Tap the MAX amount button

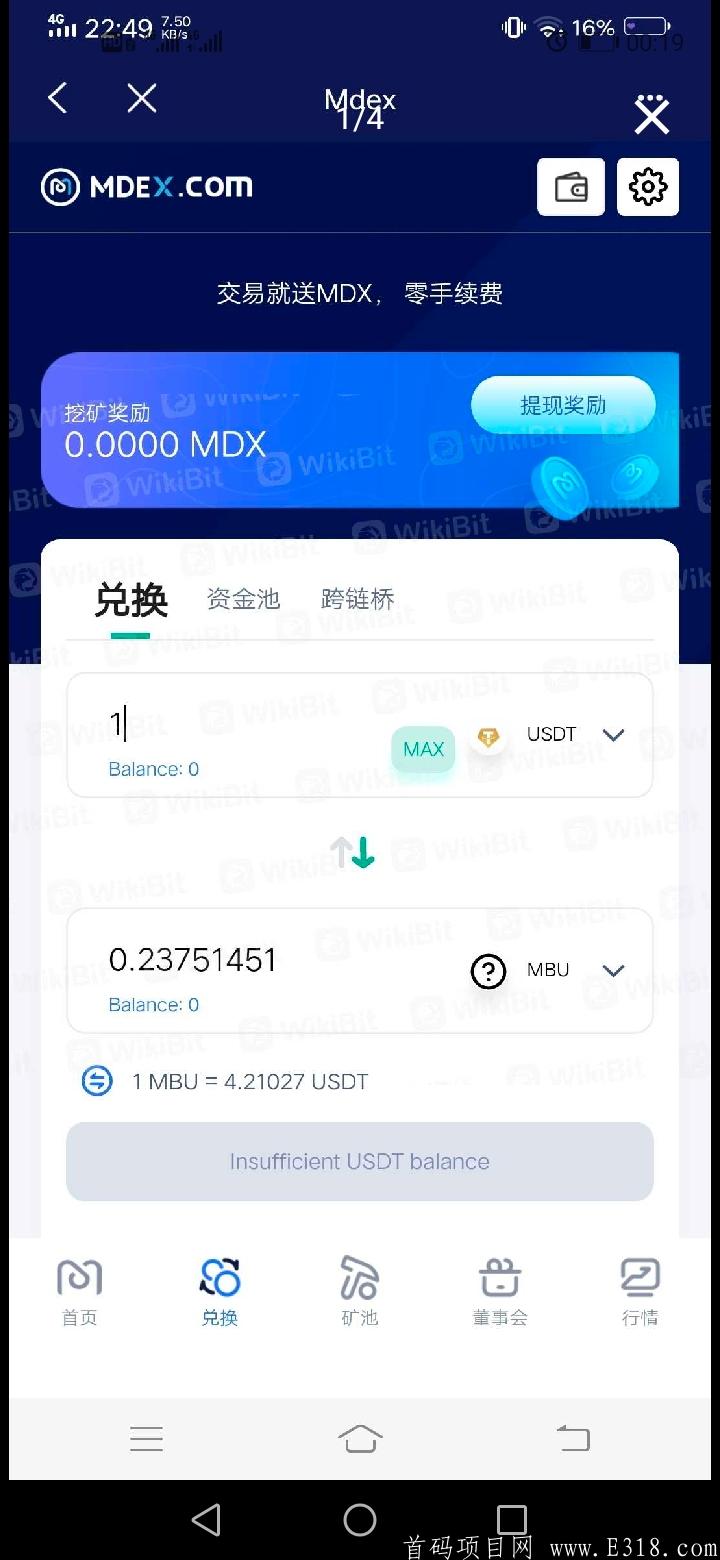tap(422, 748)
